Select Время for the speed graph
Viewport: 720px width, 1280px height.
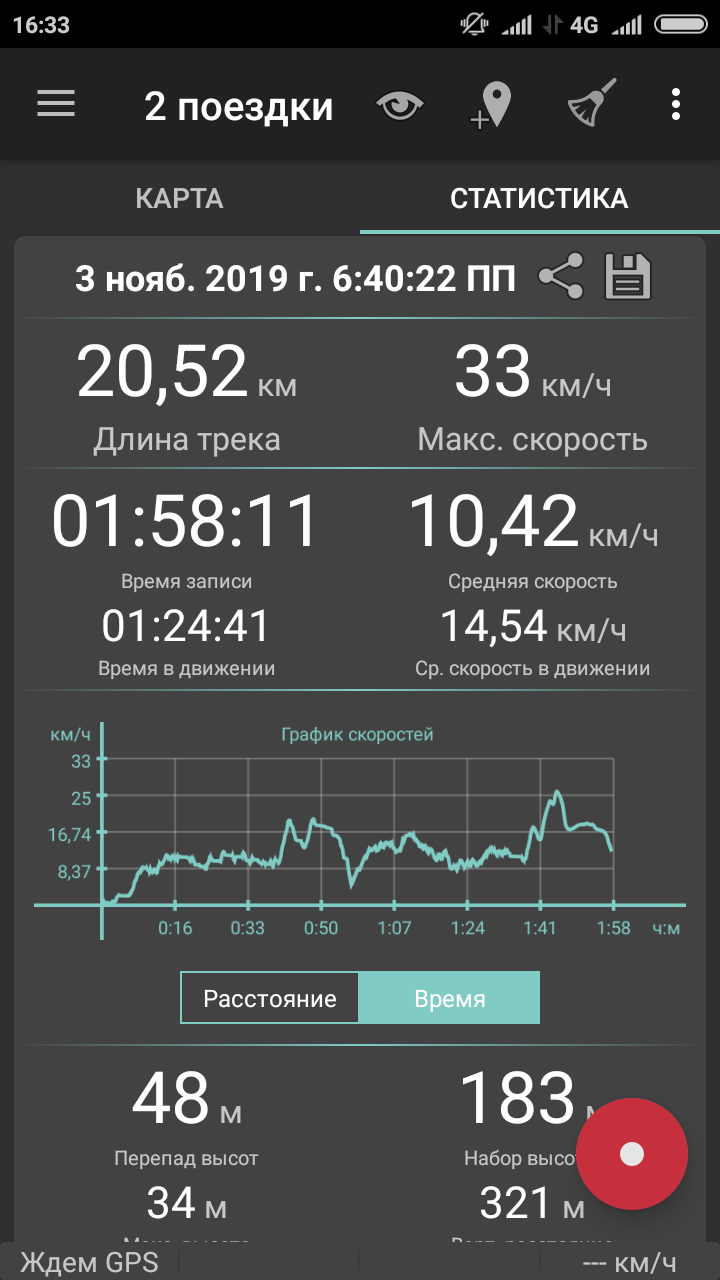449,998
